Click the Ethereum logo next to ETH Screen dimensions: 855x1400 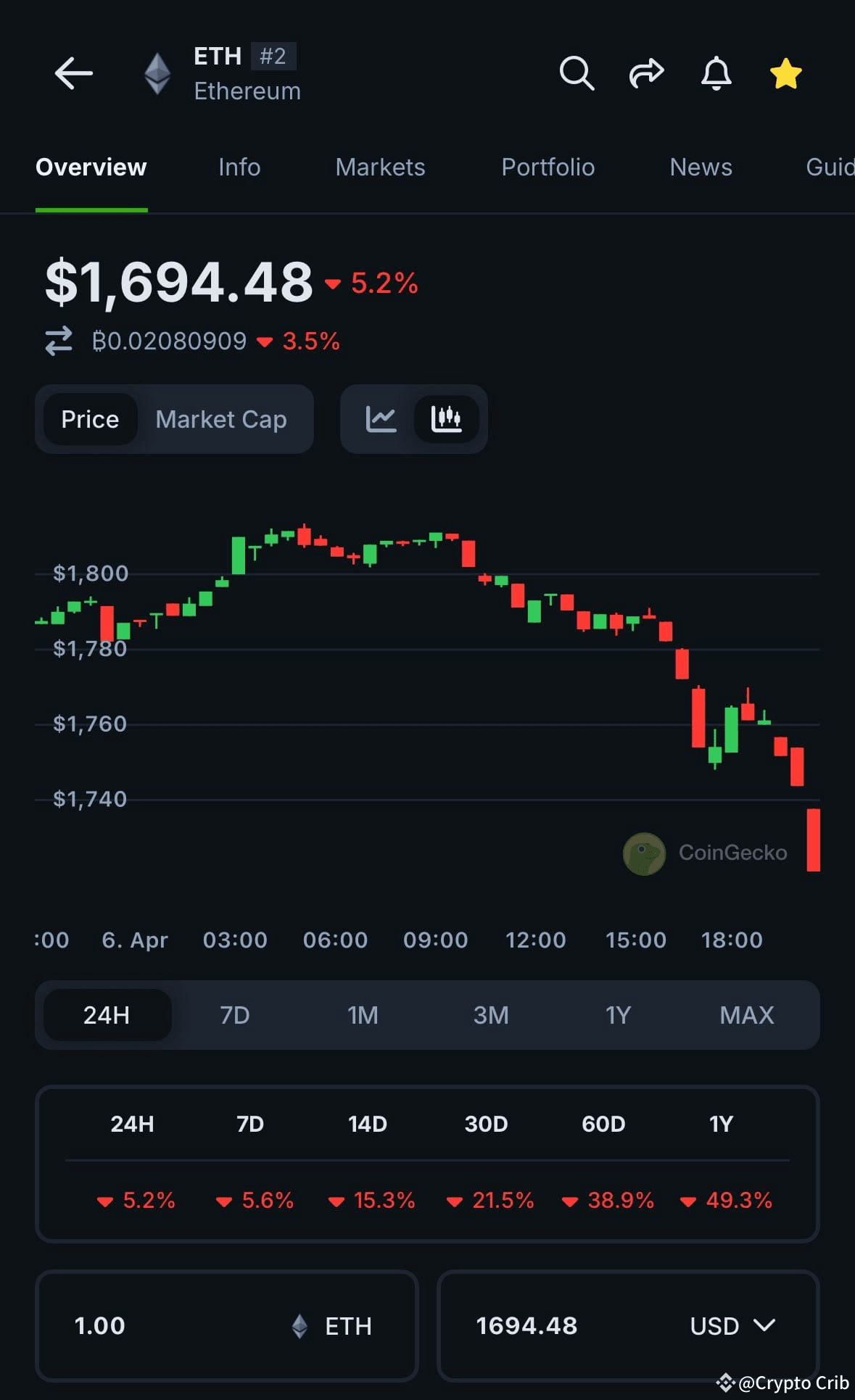157,73
